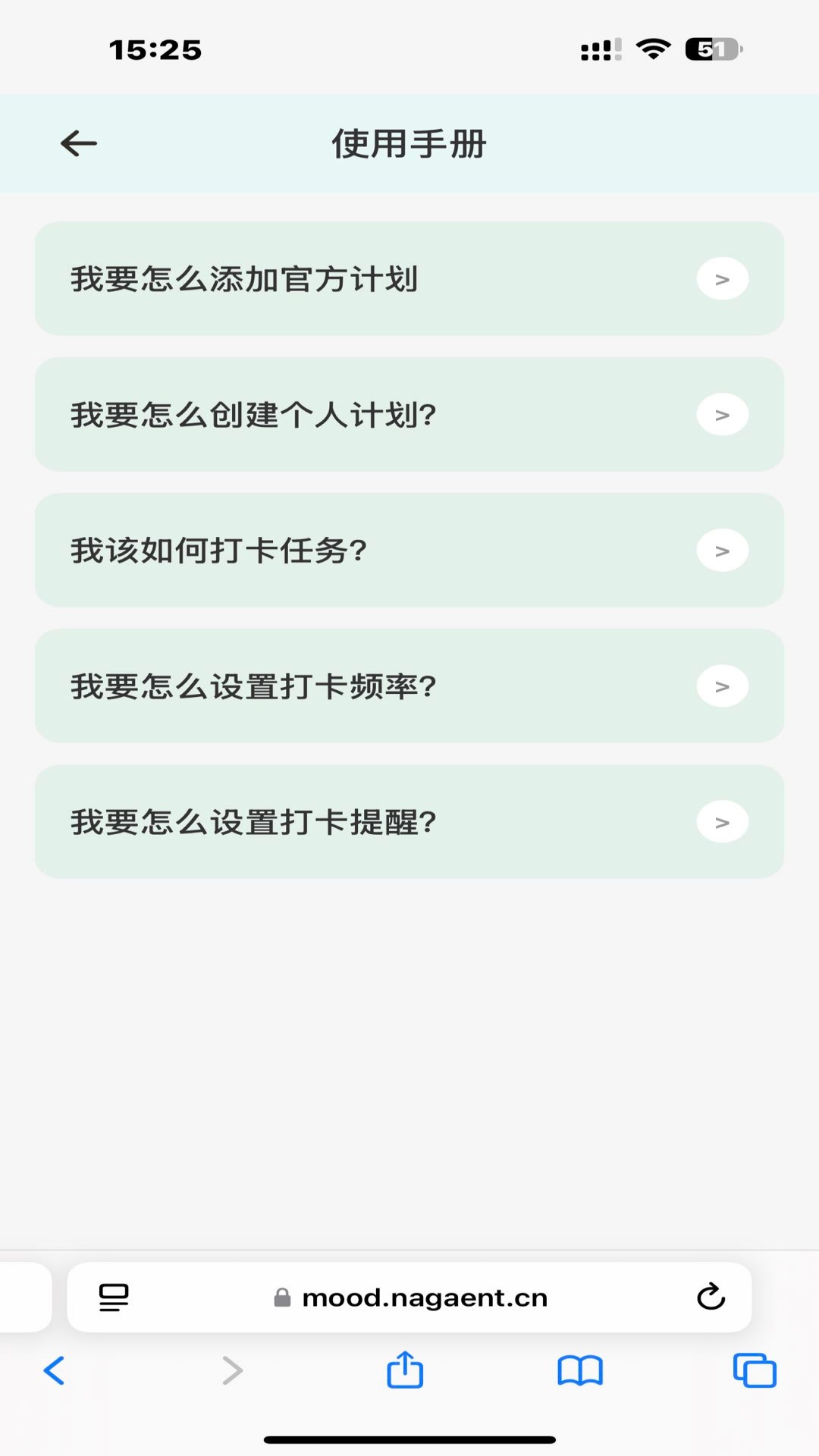The width and height of the screenshot is (819, 1456).
Task: Open the tab switcher in Safari
Action: (x=753, y=1370)
